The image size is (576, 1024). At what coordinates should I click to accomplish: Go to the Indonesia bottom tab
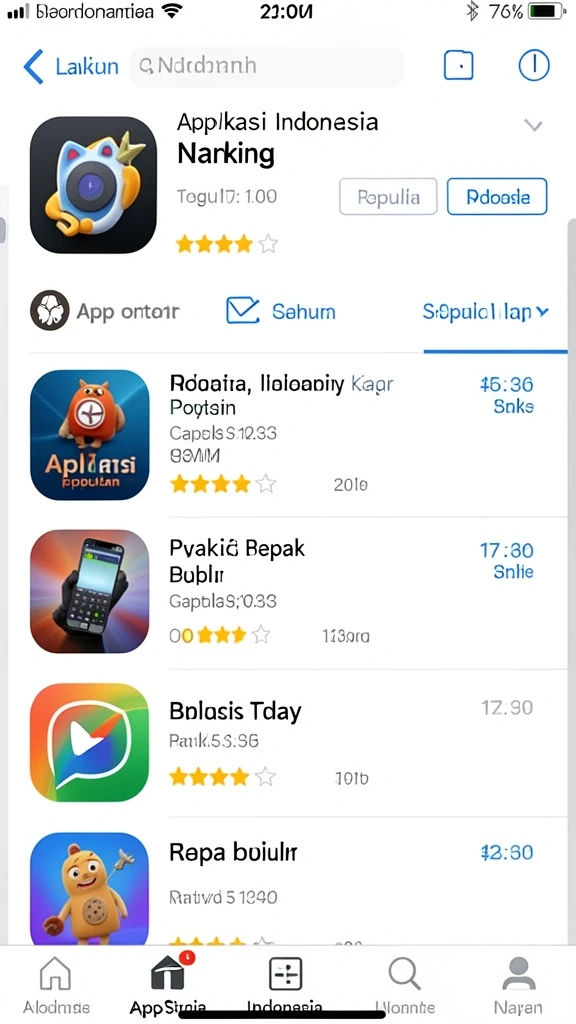[285, 985]
